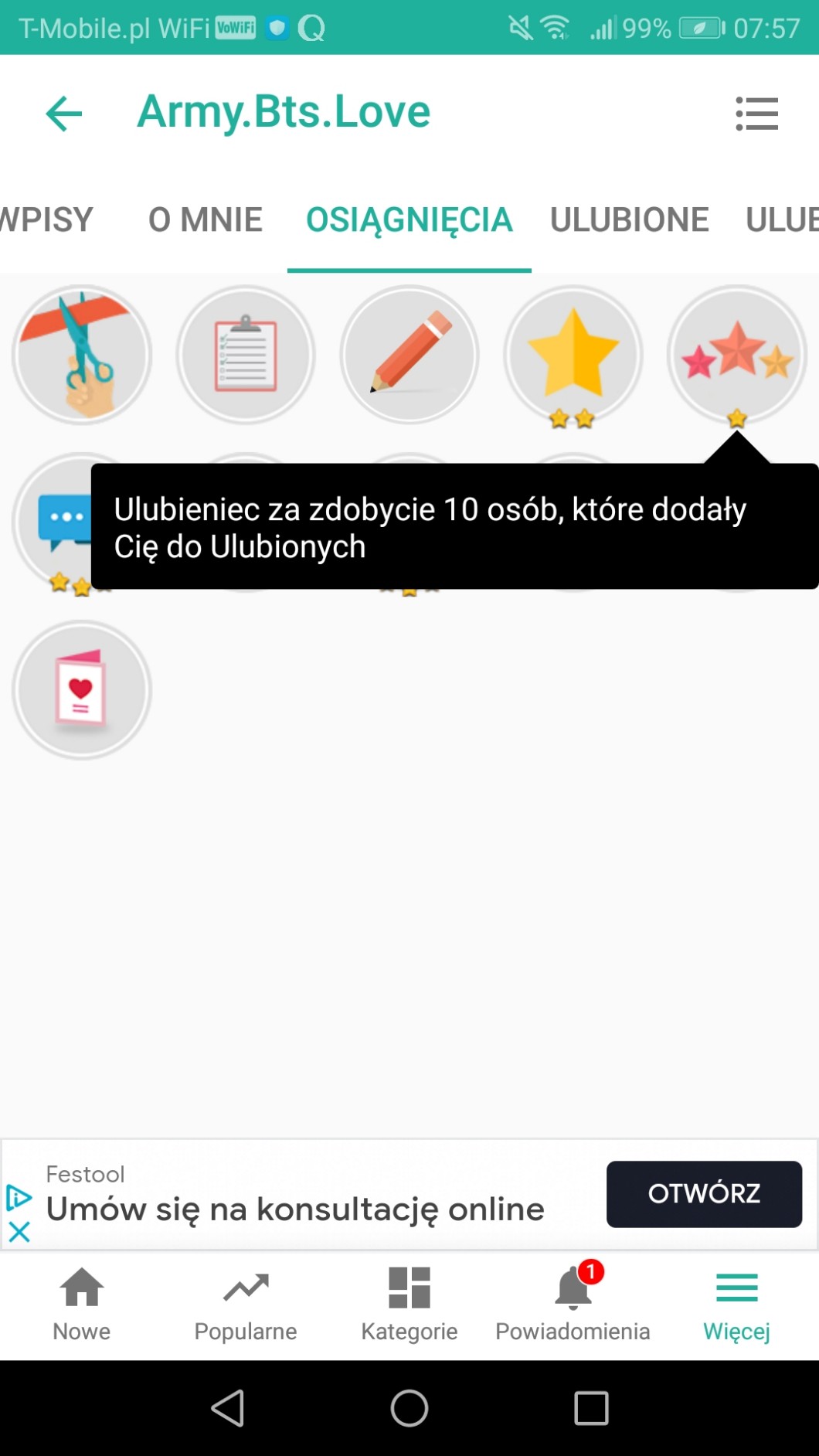This screenshot has height=1456, width=819.
Task: Tap the scissors ribbon-cutting badge
Action: 82,355
